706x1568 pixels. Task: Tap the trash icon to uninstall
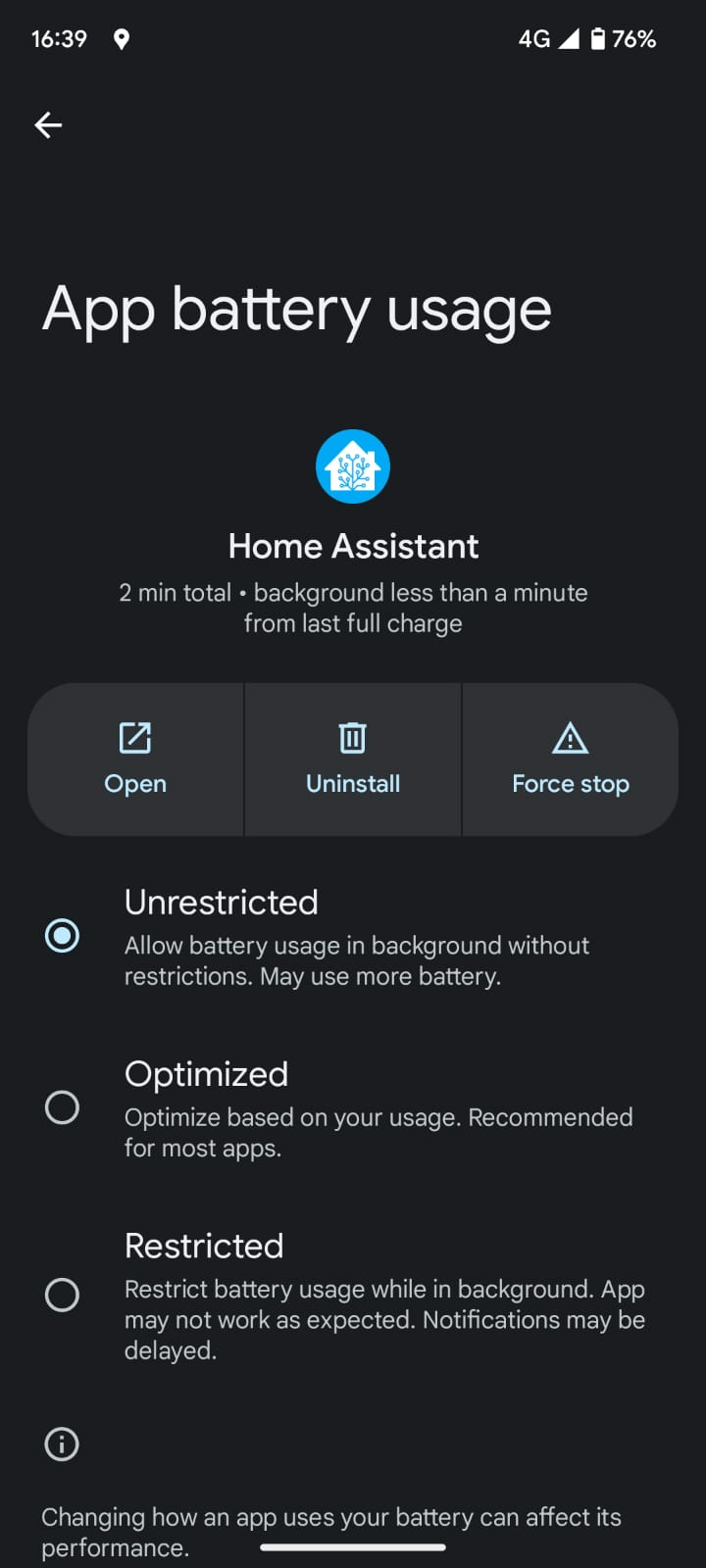click(352, 738)
